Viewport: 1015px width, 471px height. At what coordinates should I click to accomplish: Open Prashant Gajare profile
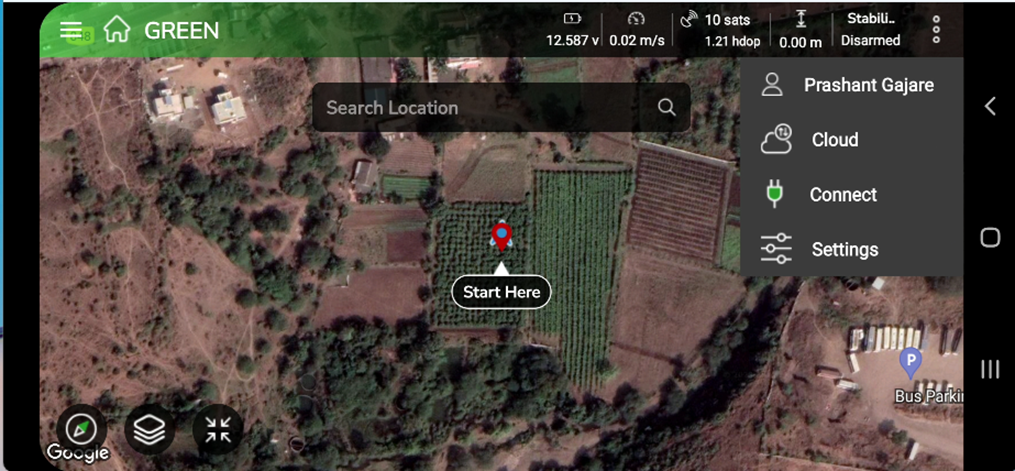[x=851, y=85]
